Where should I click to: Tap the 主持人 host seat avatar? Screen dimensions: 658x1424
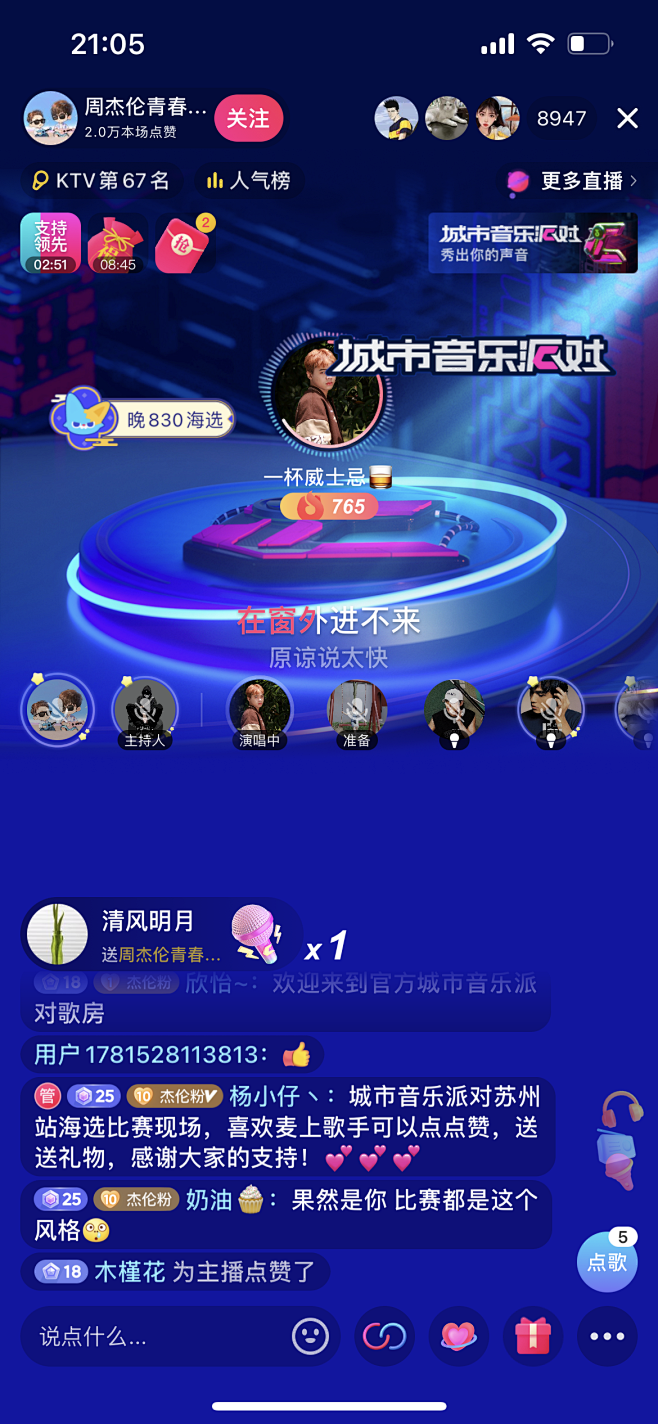[x=145, y=711]
